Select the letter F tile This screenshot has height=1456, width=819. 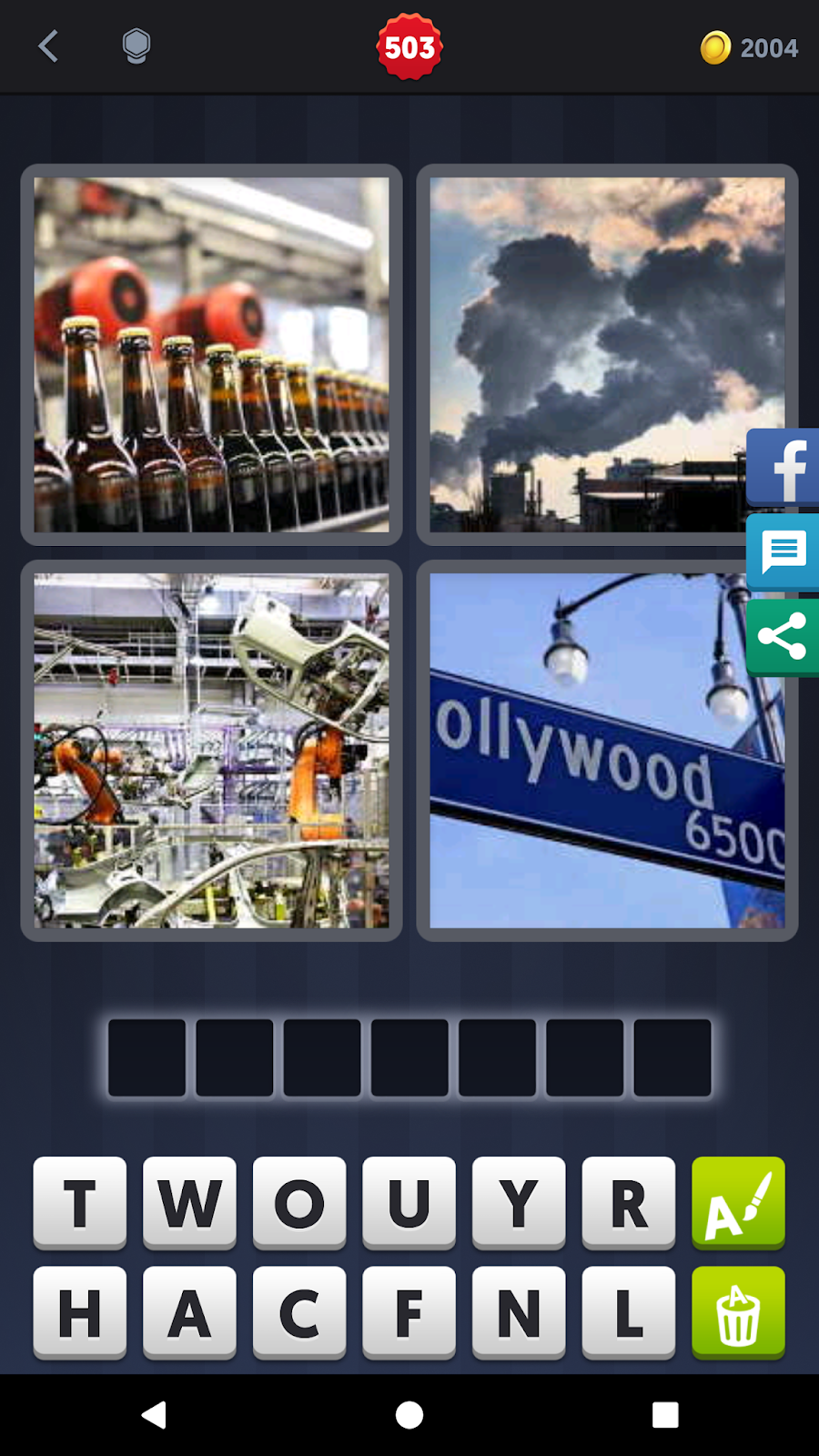point(409,1312)
